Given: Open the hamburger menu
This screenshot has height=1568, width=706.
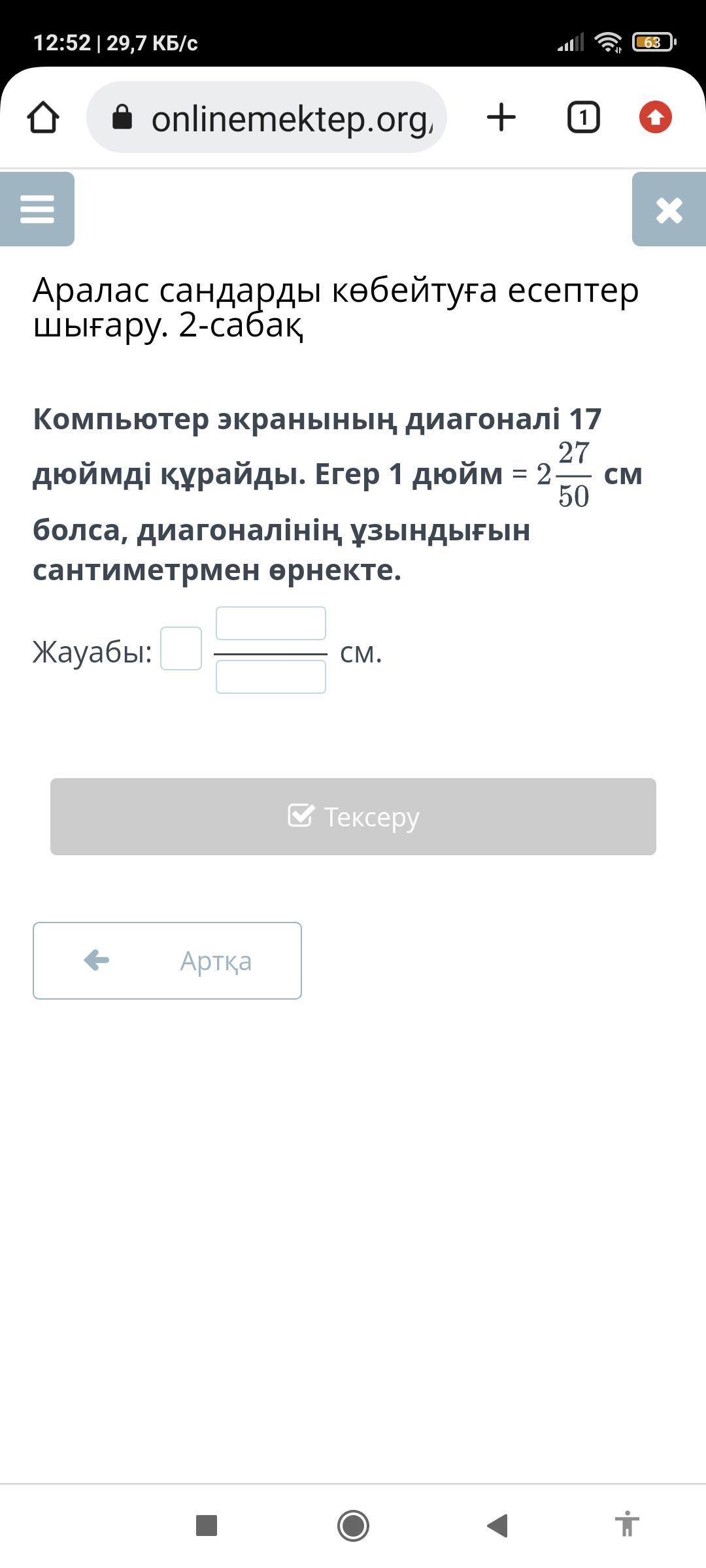Looking at the screenshot, I should 37,209.
